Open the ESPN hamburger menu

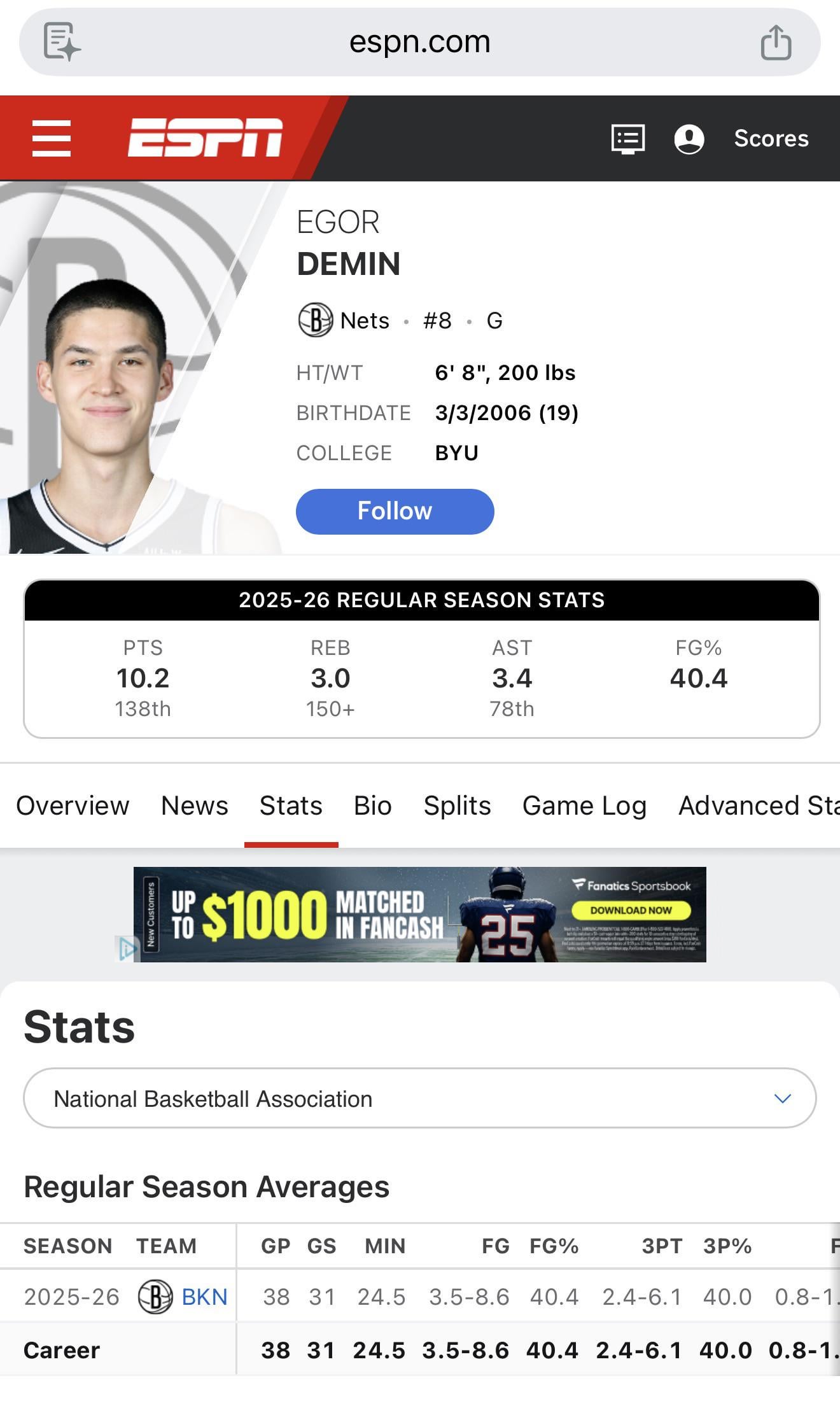(x=52, y=138)
